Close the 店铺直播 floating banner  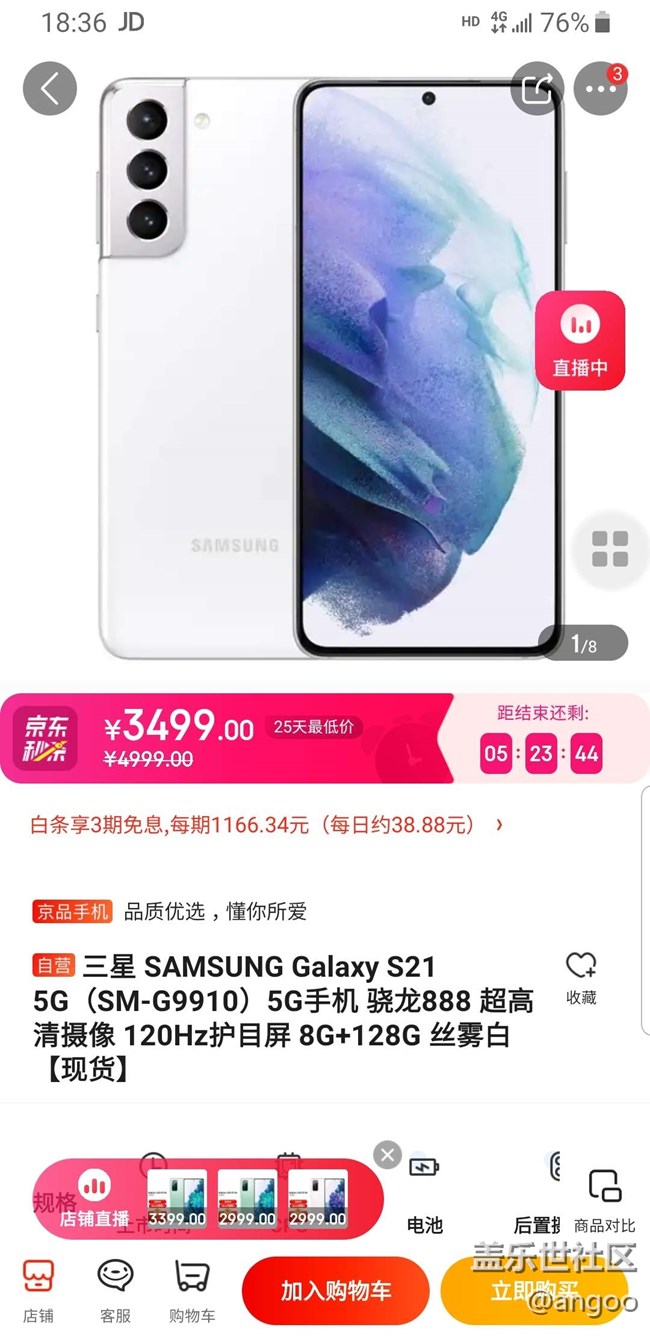[387, 1155]
